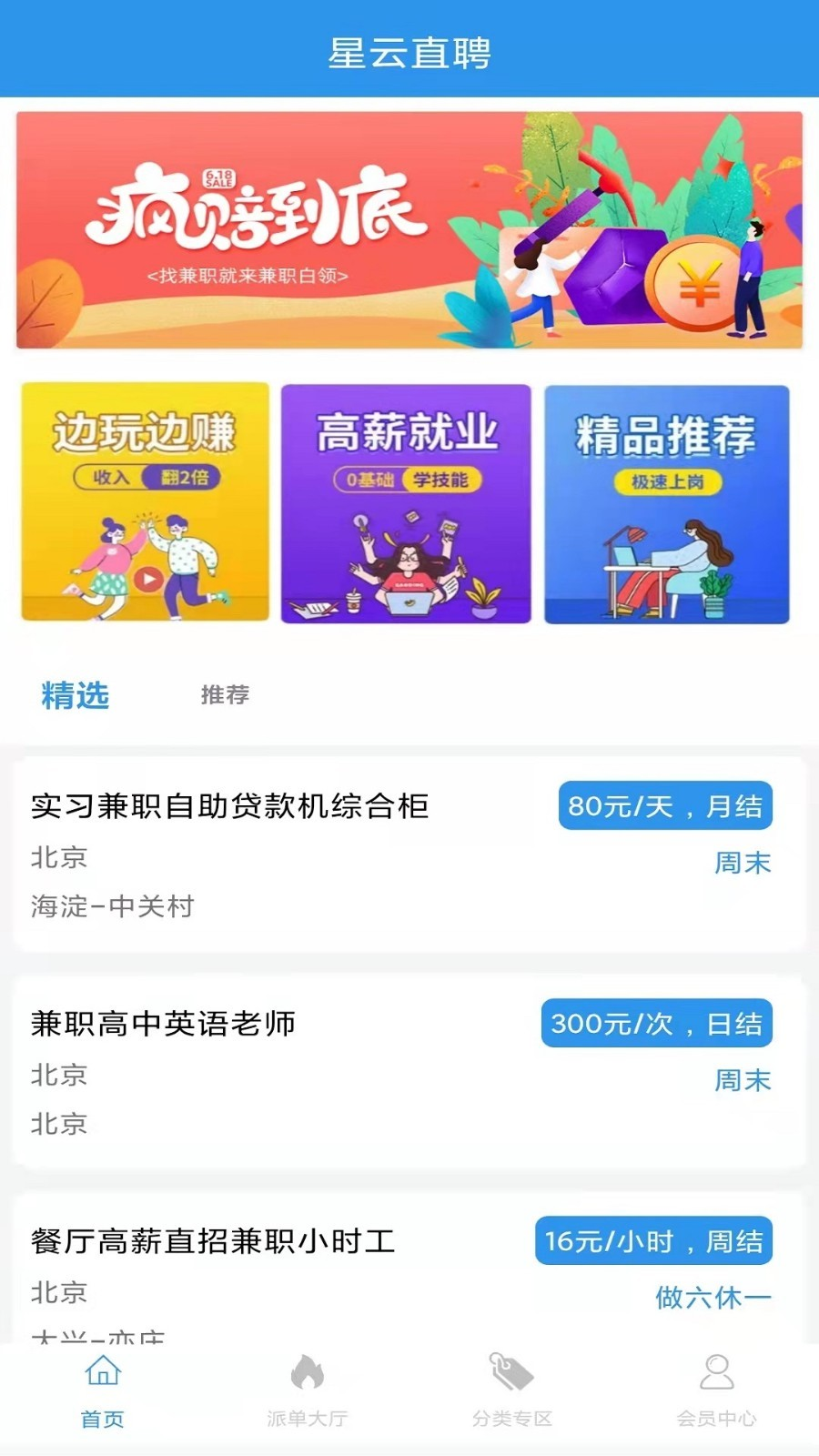The height and width of the screenshot is (1456, 819).
Task: Switch to the 精选 tab
Action: (x=76, y=696)
